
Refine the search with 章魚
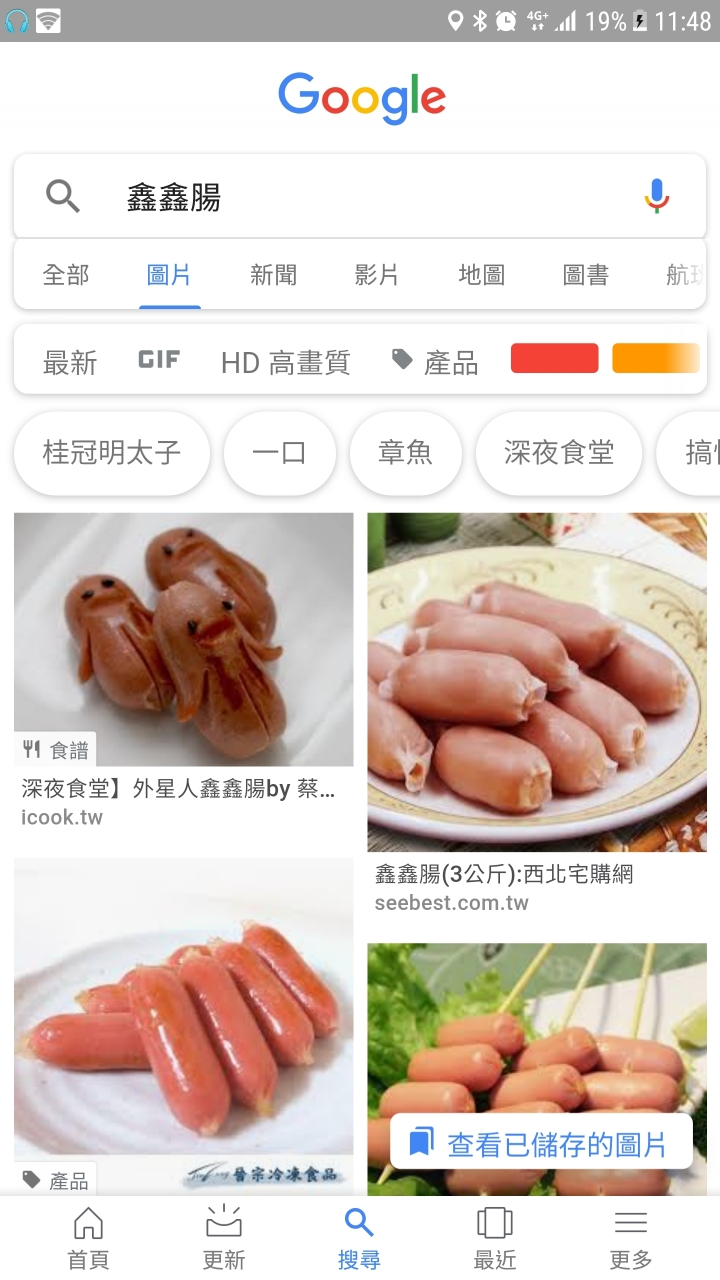click(x=405, y=453)
